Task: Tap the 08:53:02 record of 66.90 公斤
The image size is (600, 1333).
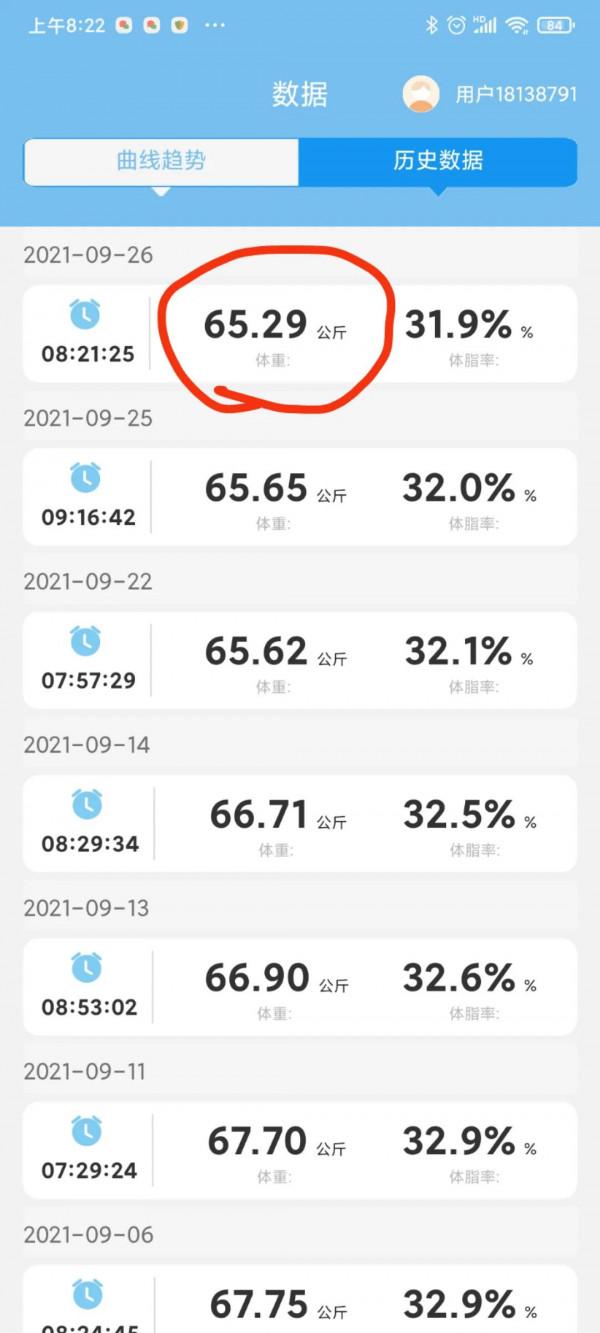Action: coord(299,986)
